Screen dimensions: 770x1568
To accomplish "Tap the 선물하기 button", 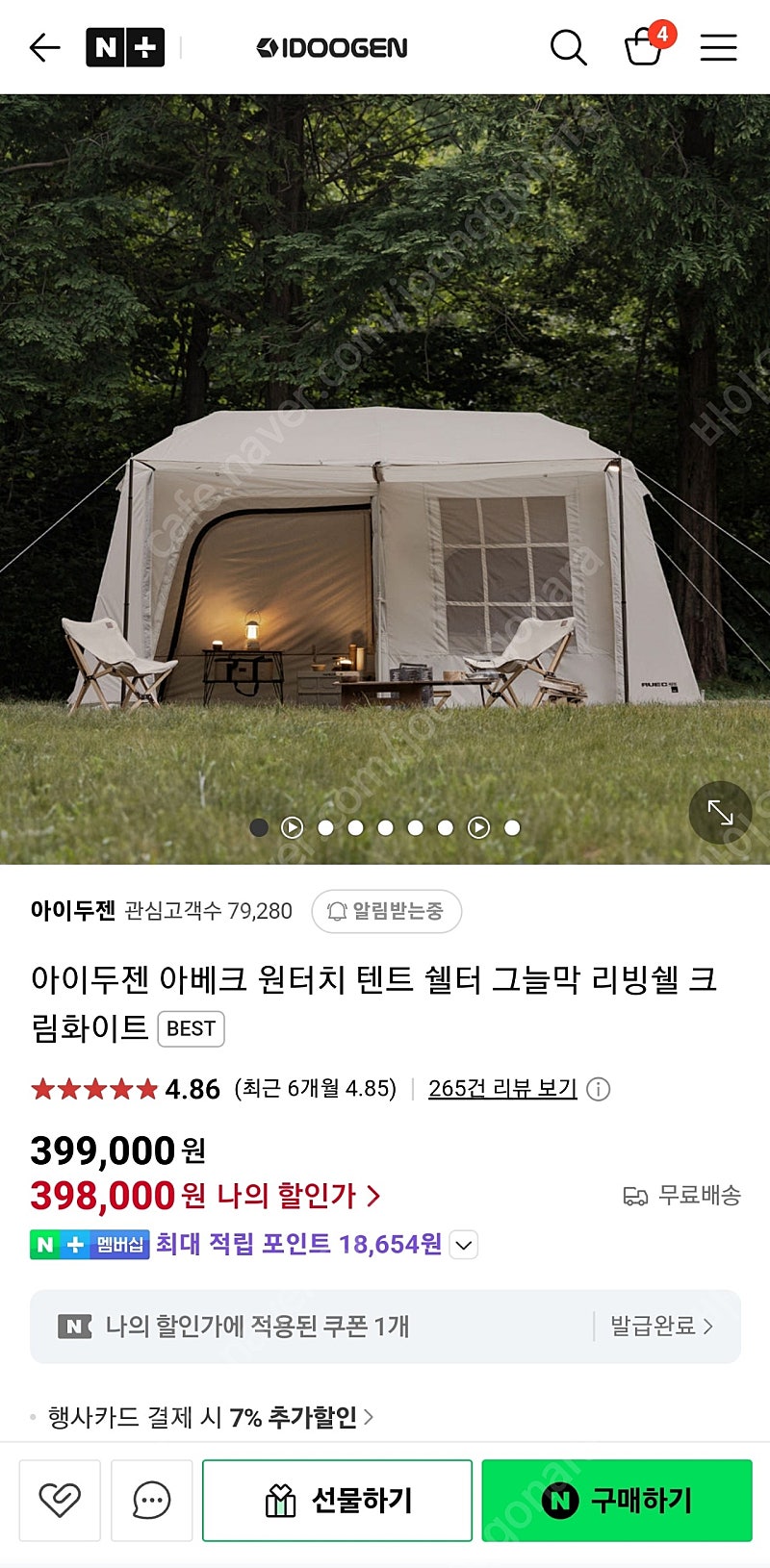I will point(337,1500).
